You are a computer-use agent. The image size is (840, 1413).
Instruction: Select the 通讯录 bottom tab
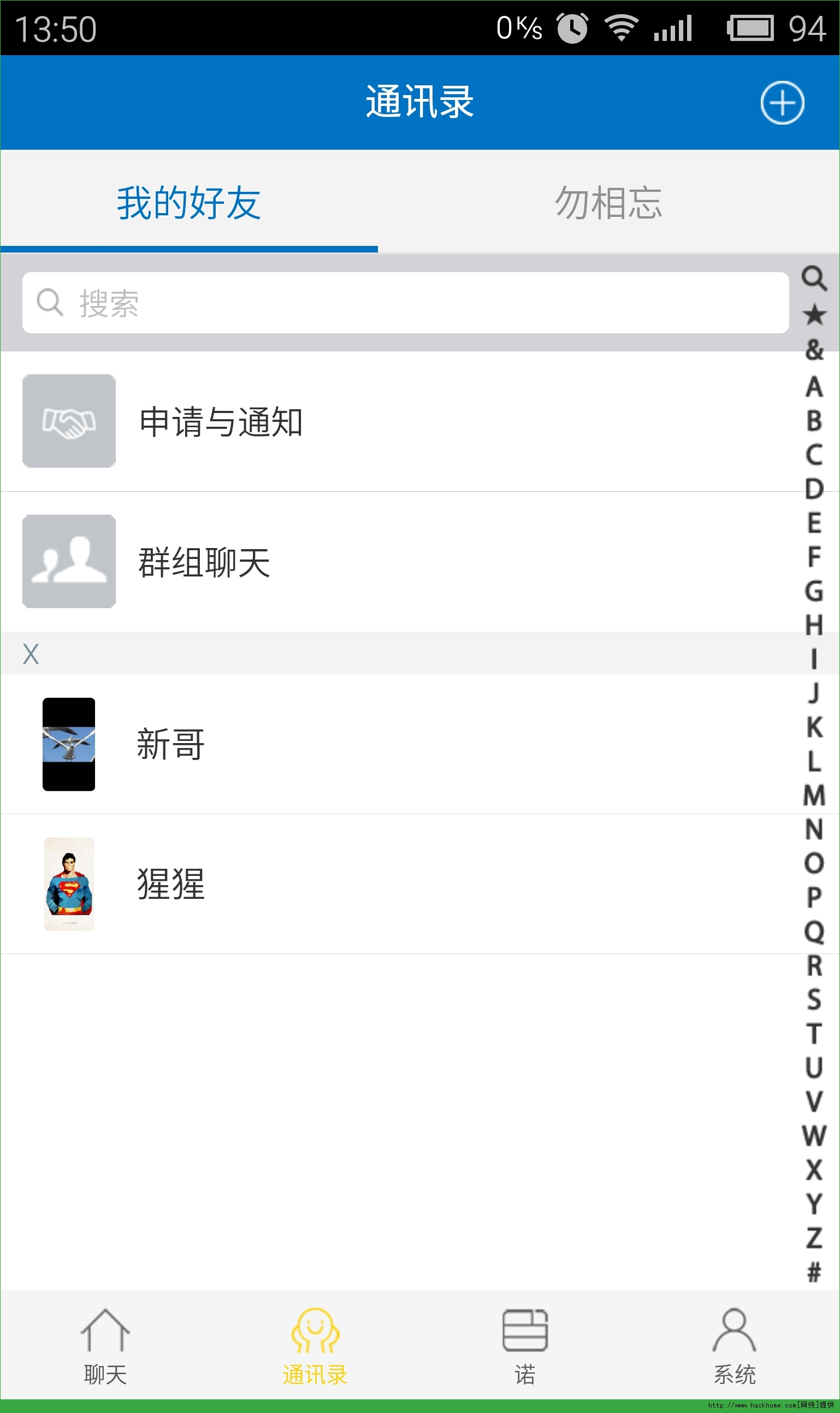315,1343
